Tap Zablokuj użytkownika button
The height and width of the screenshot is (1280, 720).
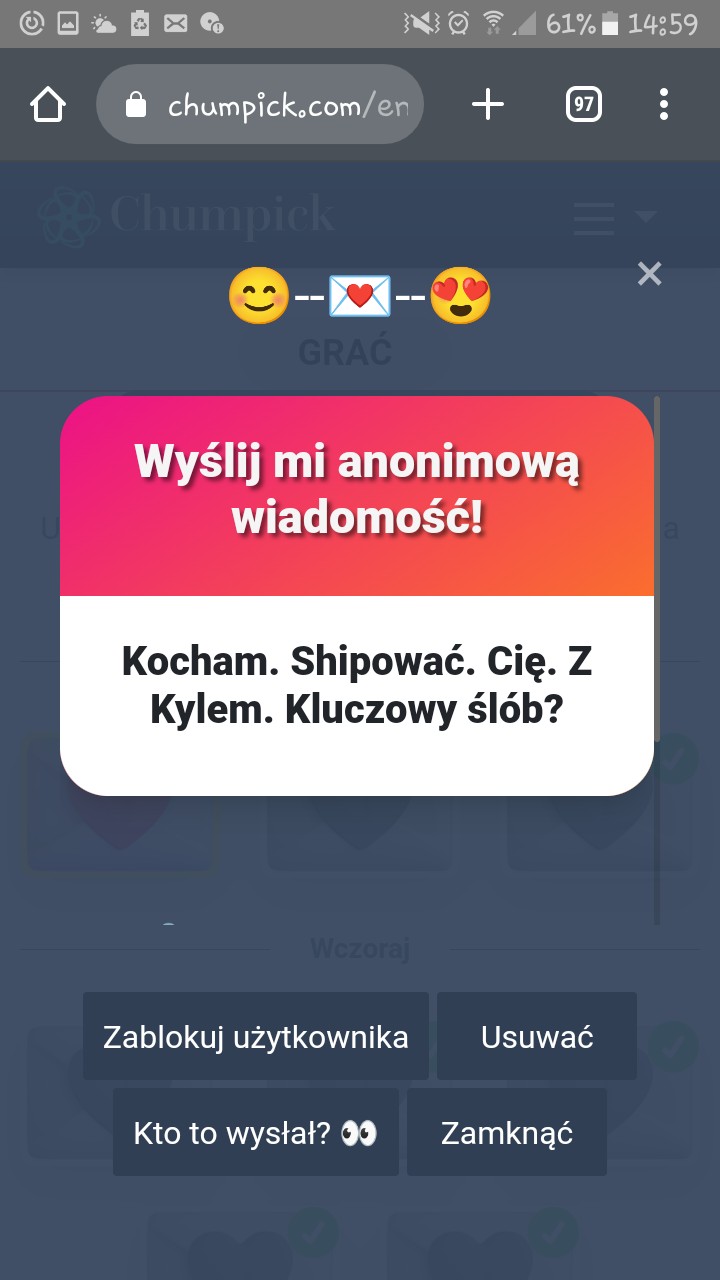click(x=256, y=1036)
